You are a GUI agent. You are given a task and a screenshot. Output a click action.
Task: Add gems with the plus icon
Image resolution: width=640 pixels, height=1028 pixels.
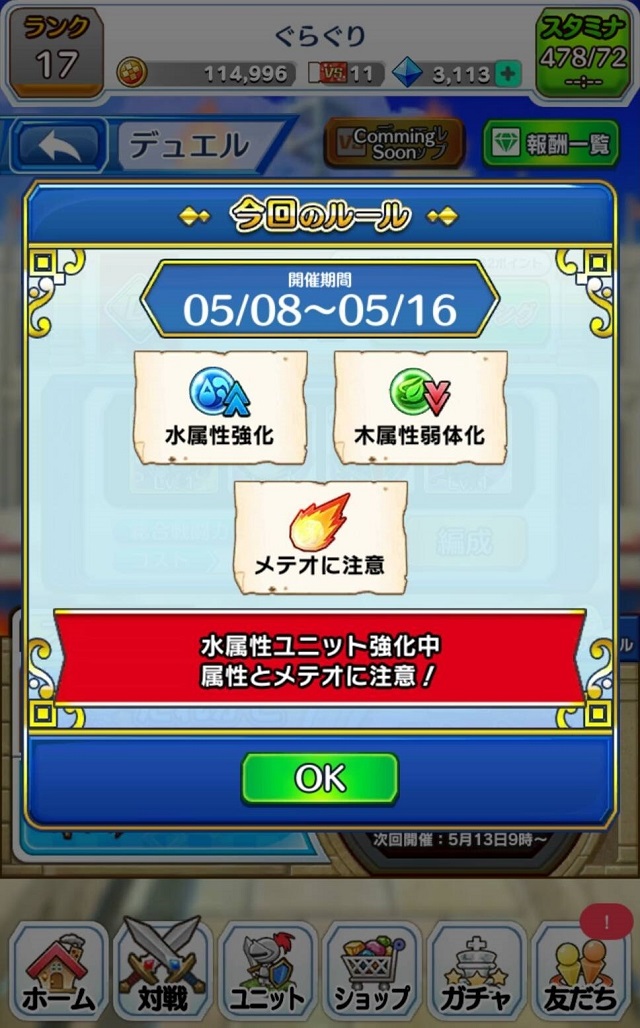(508, 74)
